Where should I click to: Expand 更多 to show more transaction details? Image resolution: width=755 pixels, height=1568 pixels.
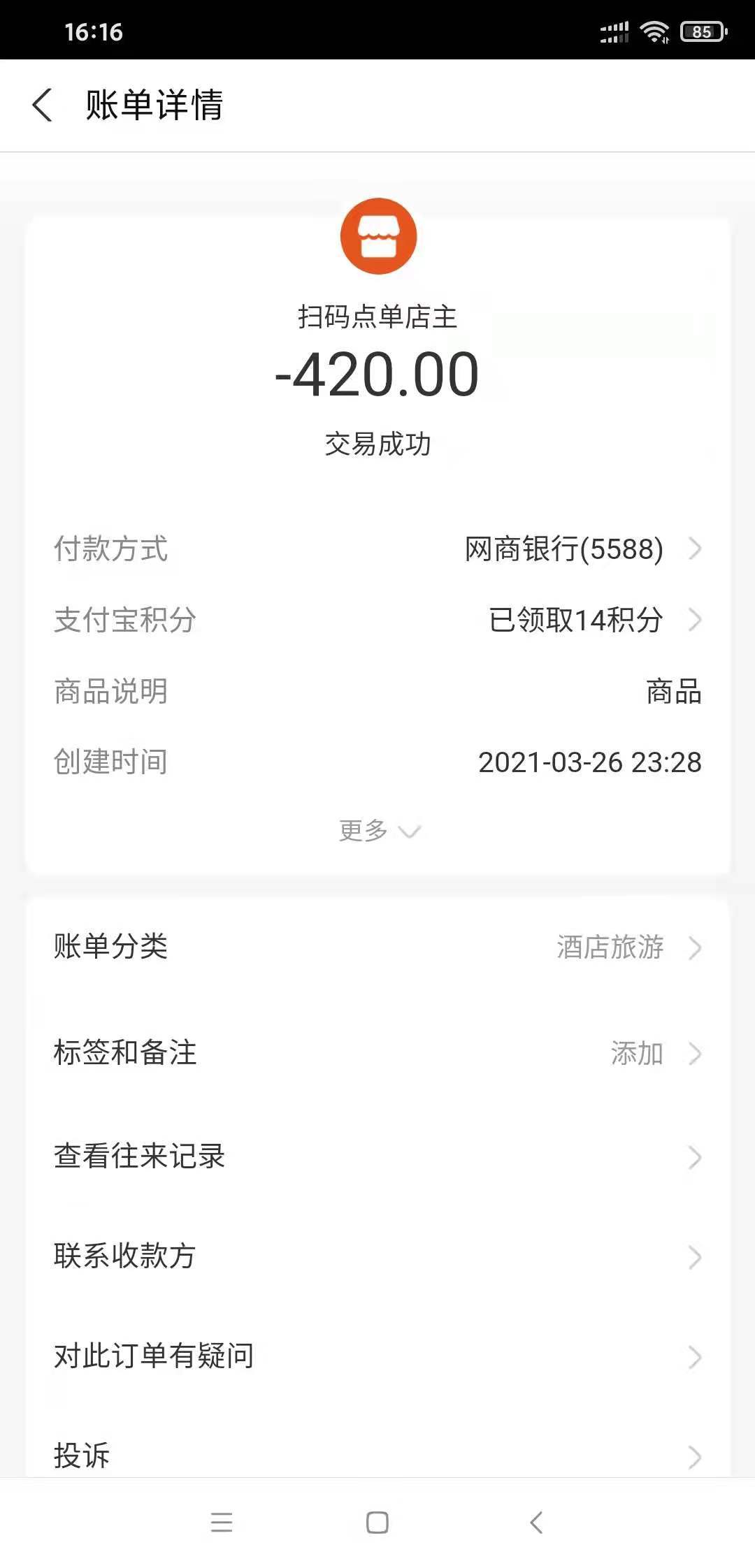tap(377, 832)
